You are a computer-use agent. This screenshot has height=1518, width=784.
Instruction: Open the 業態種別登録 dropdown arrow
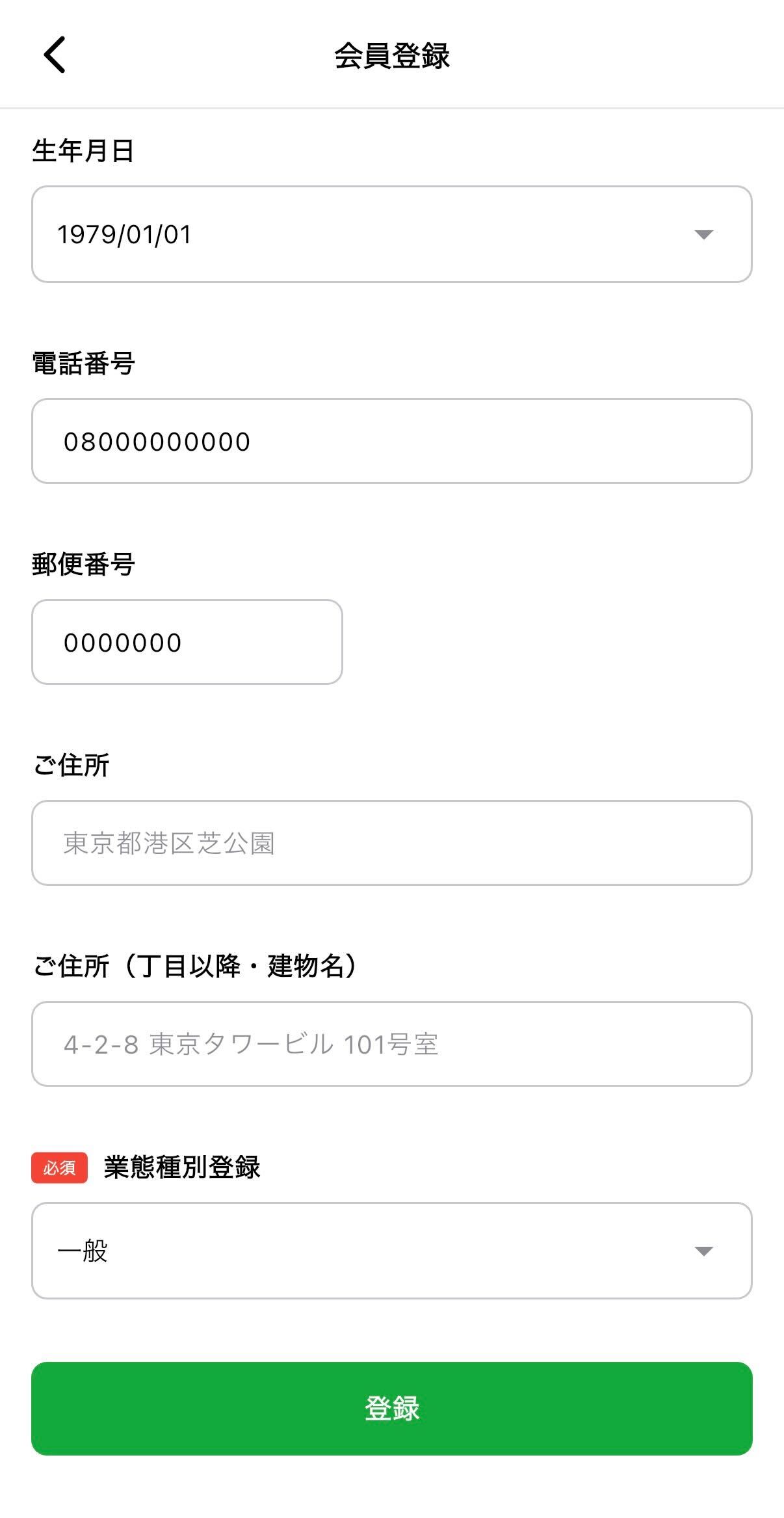point(705,1250)
